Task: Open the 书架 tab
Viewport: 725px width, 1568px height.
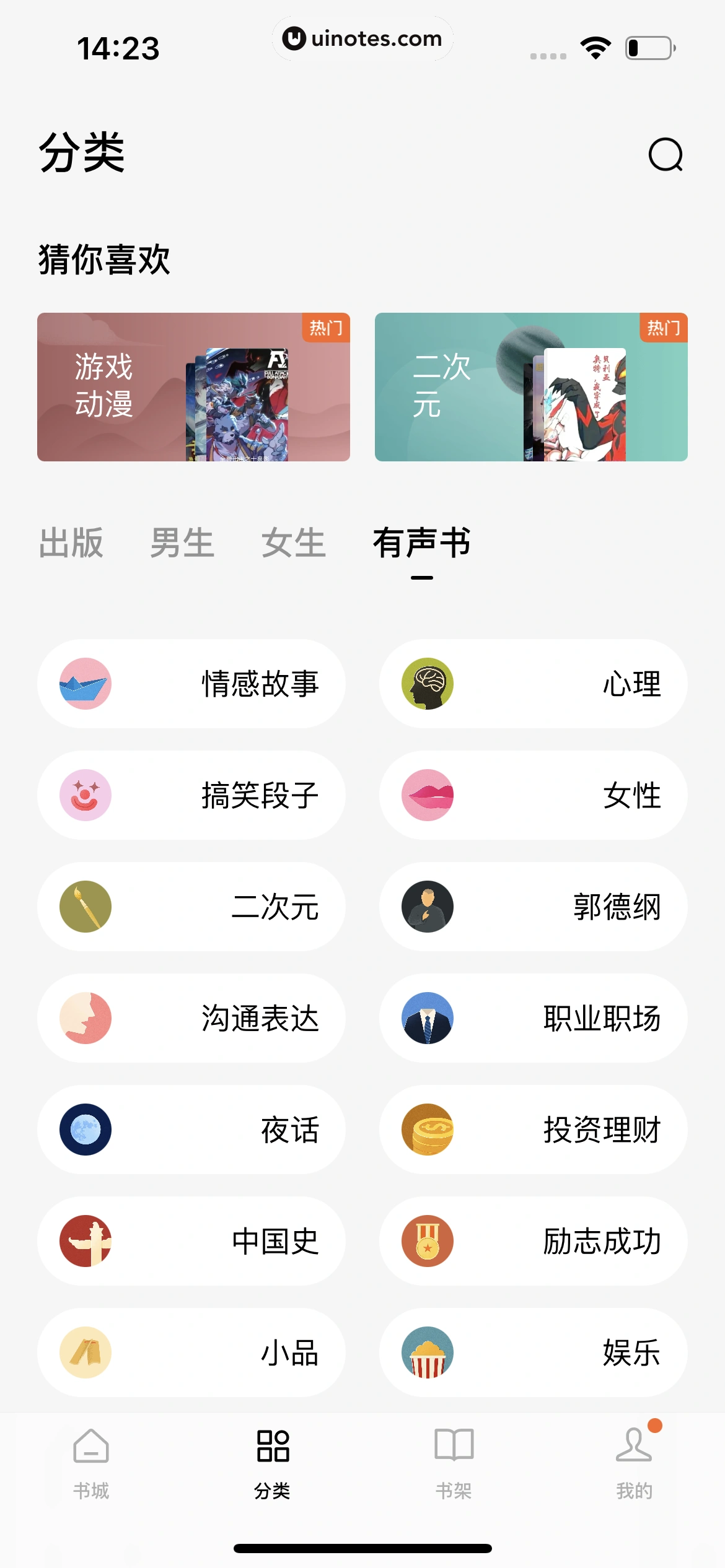Action: pyautogui.click(x=454, y=1463)
